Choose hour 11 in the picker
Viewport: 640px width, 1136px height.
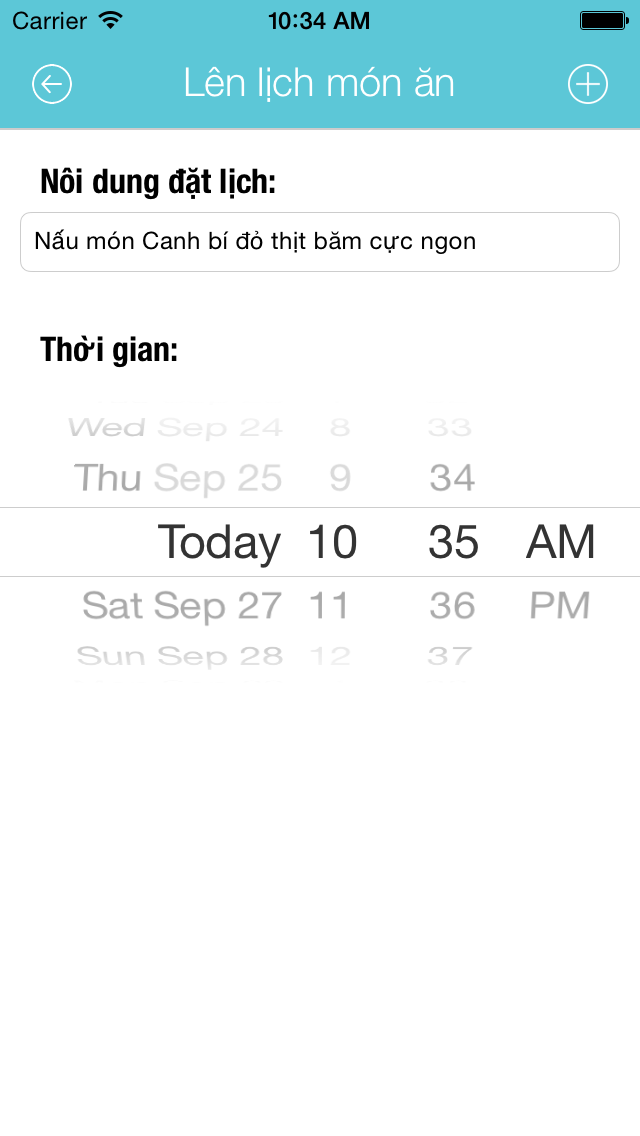(x=328, y=606)
